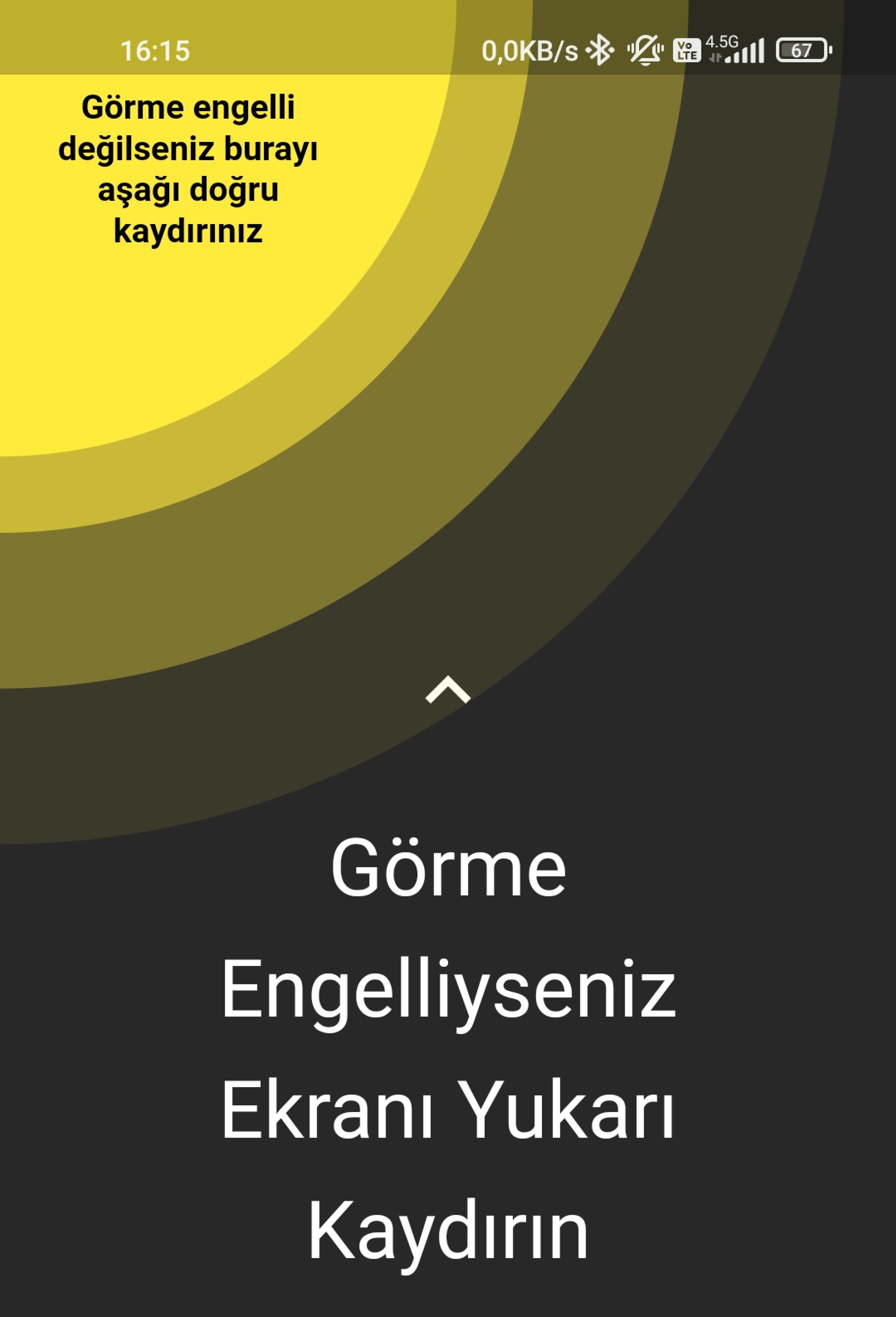Tap the upward chevron arrow
896x1317 pixels.
click(448, 690)
